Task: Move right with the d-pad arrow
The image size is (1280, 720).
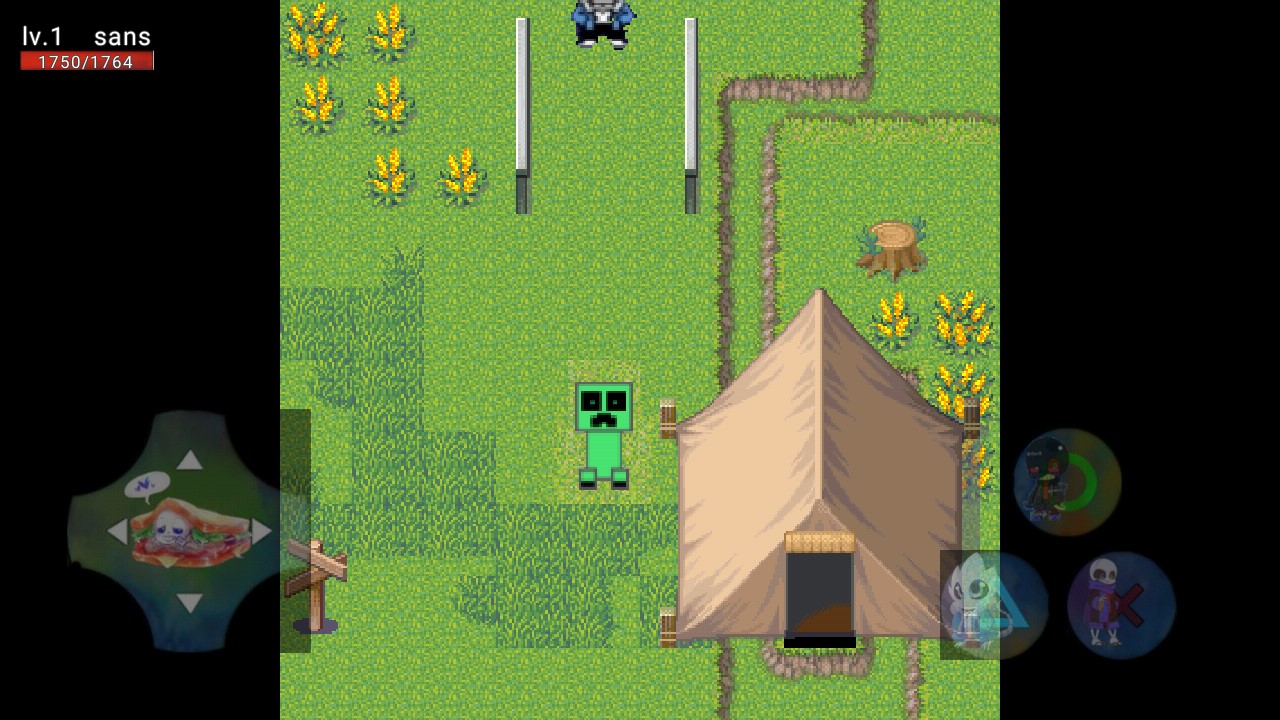Action: 262,532
